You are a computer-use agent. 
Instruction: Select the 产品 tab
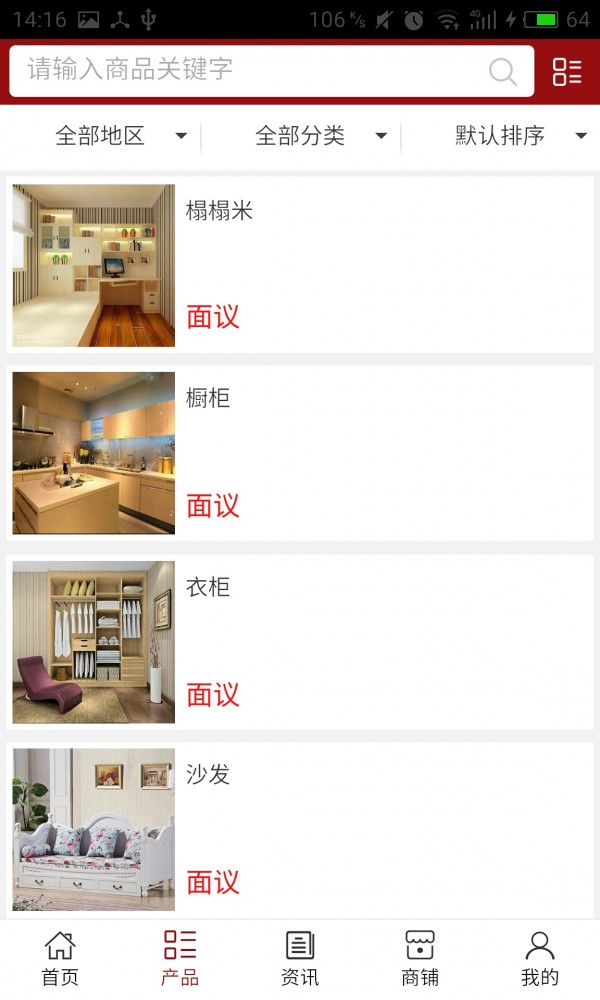[180, 958]
